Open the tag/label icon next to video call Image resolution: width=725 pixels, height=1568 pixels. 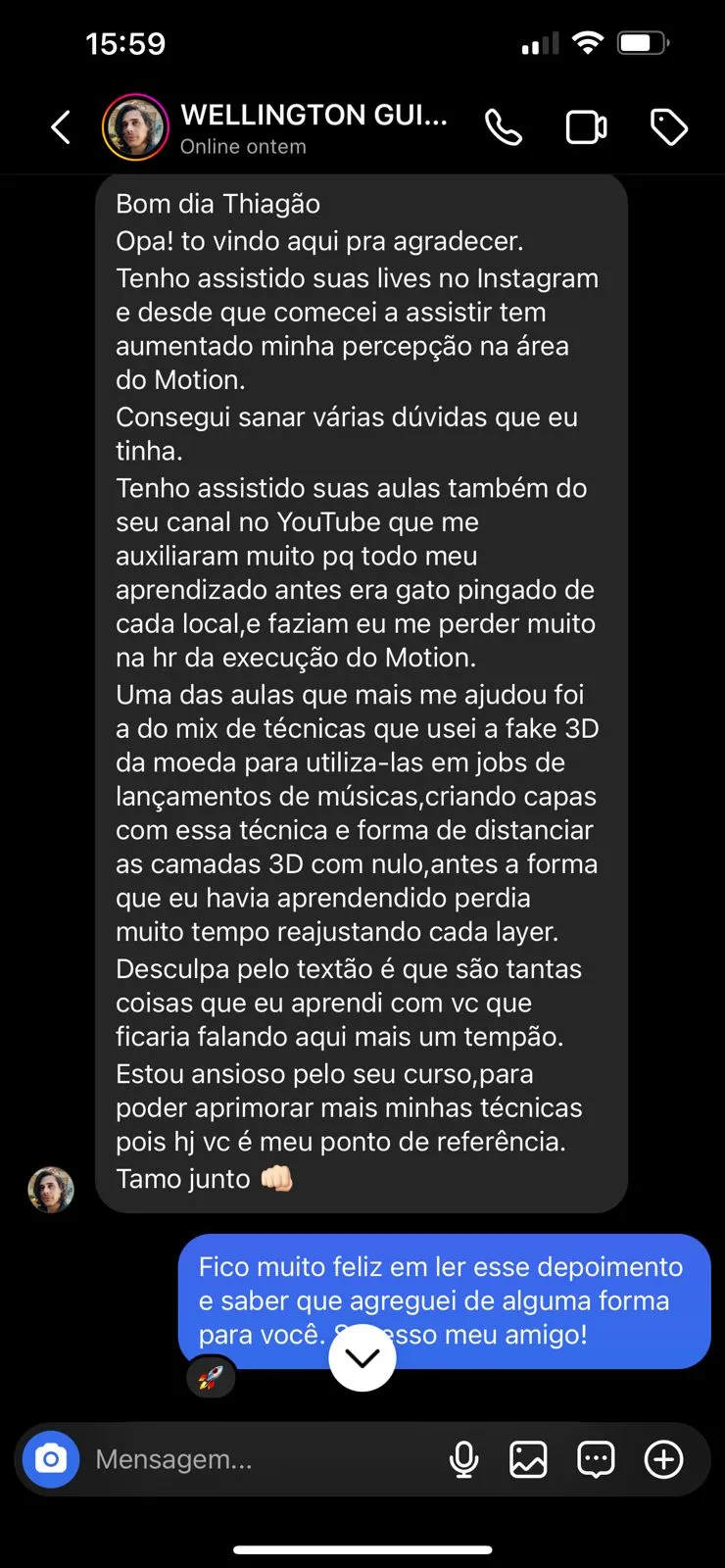tap(668, 126)
